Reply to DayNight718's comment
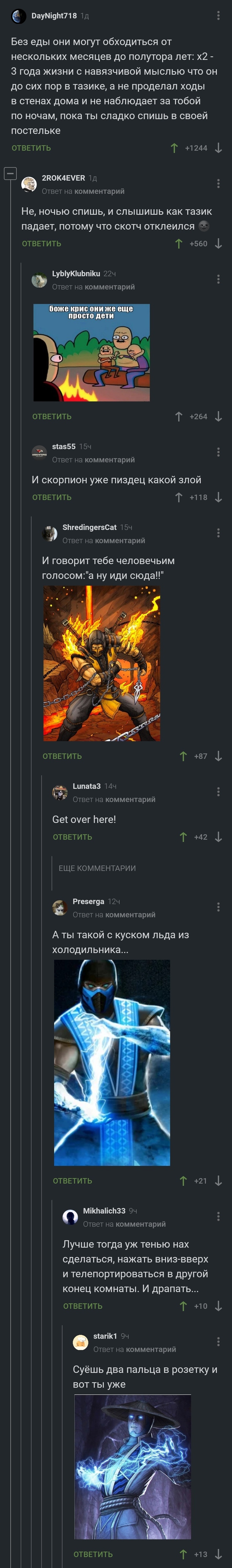Screen dimensions: 232x1568 (31, 148)
